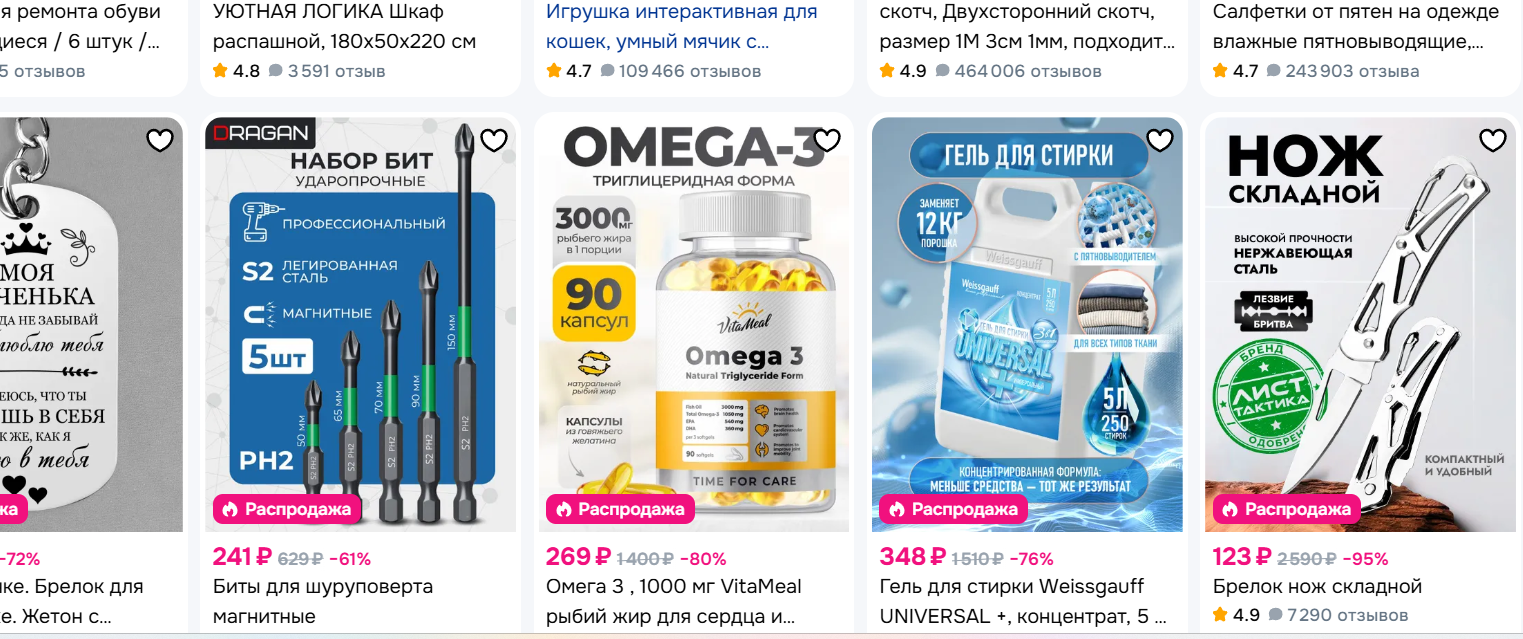Save the folding knife keychain to favorites
This screenshot has width=1523, height=639.
pos(1492,141)
